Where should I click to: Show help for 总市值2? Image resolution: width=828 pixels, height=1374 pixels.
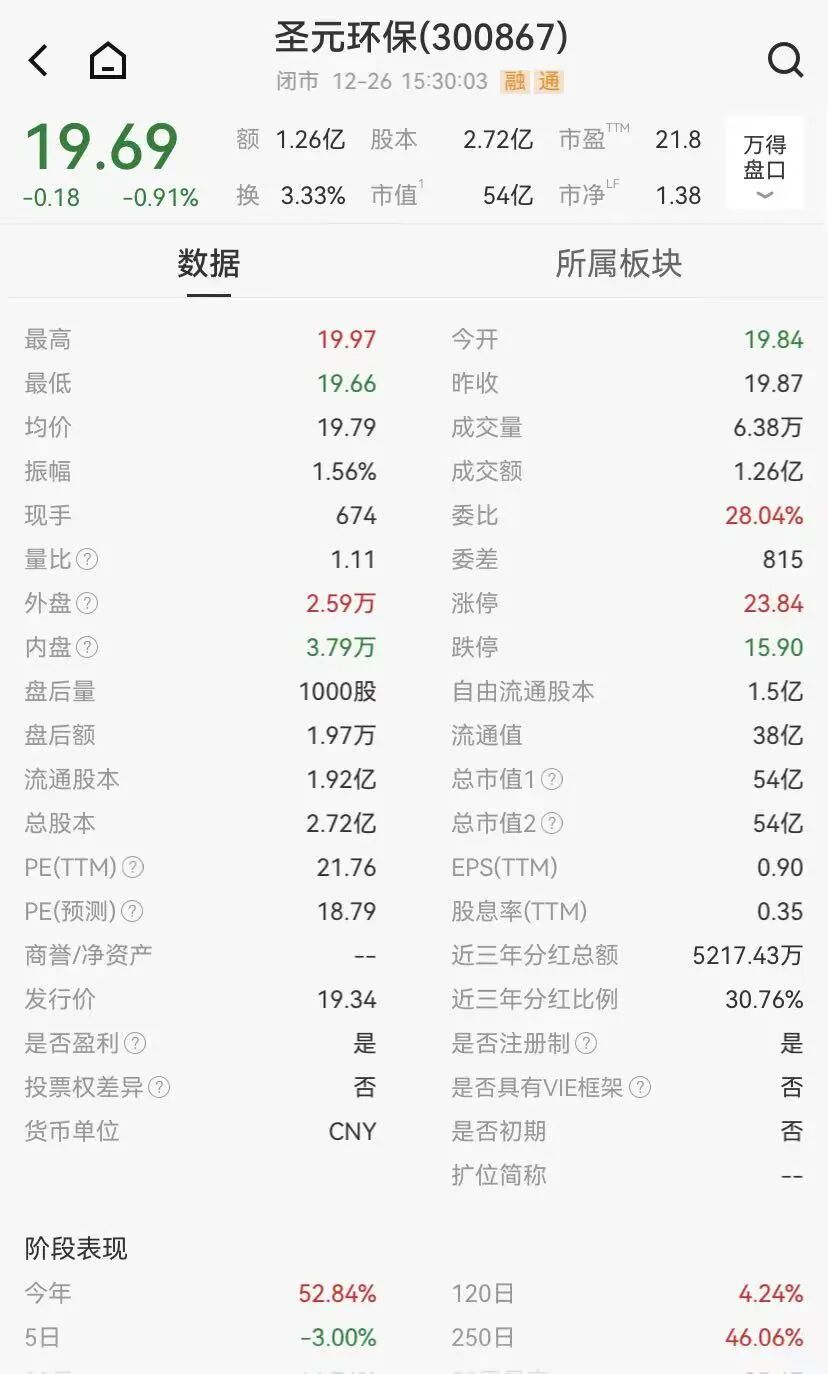click(x=552, y=823)
